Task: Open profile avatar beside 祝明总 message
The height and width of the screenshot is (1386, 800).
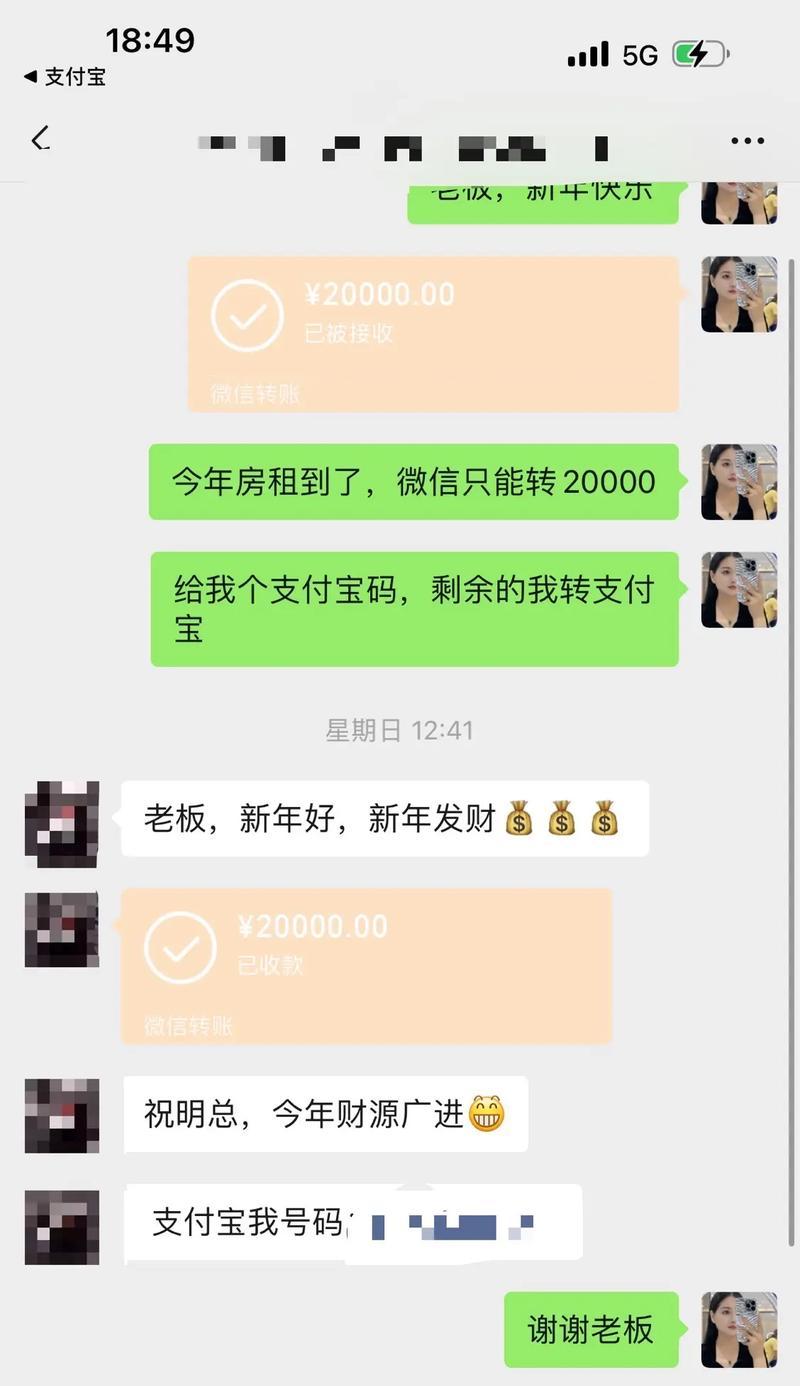Action: coord(62,1116)
